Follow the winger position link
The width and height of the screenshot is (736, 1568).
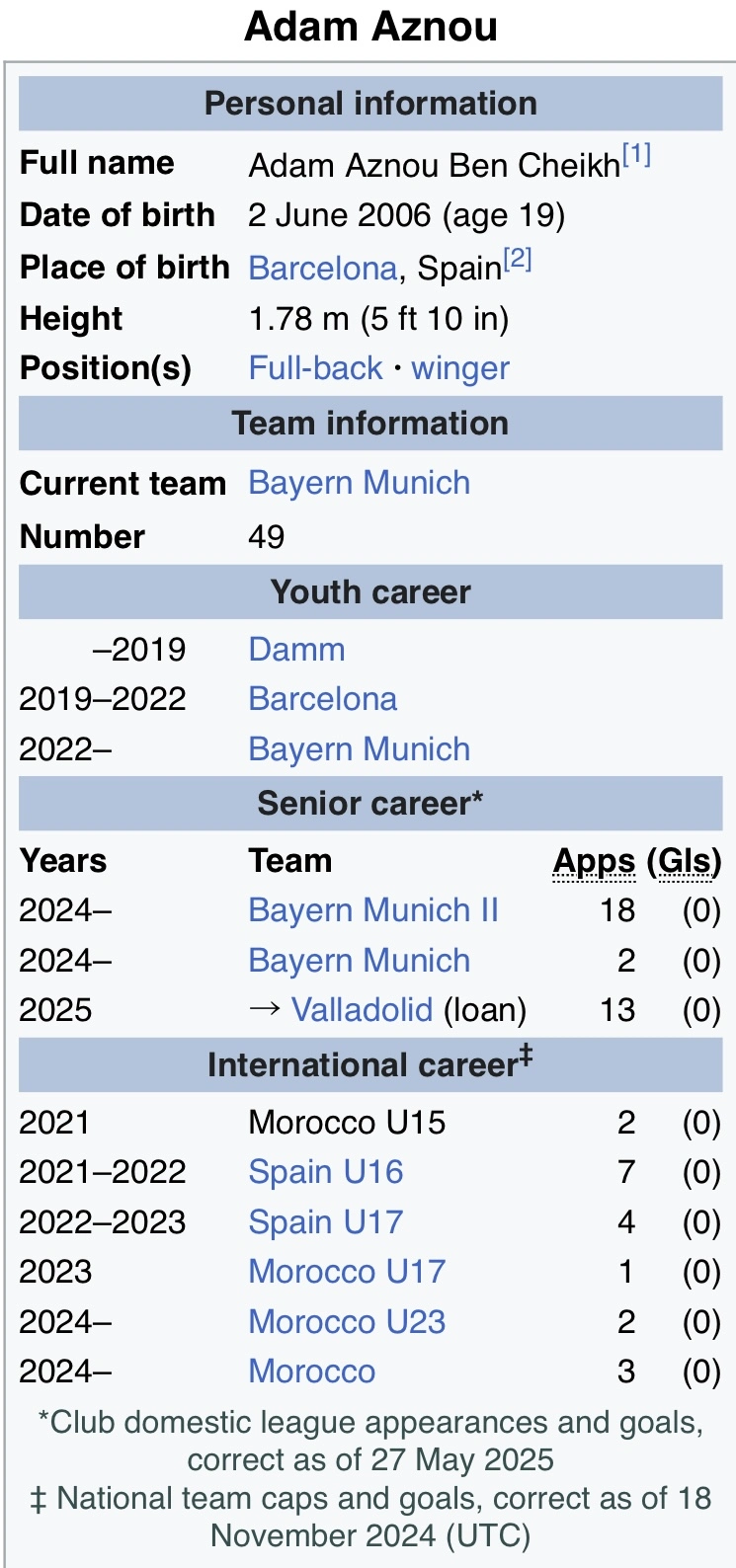coord(460,368)
